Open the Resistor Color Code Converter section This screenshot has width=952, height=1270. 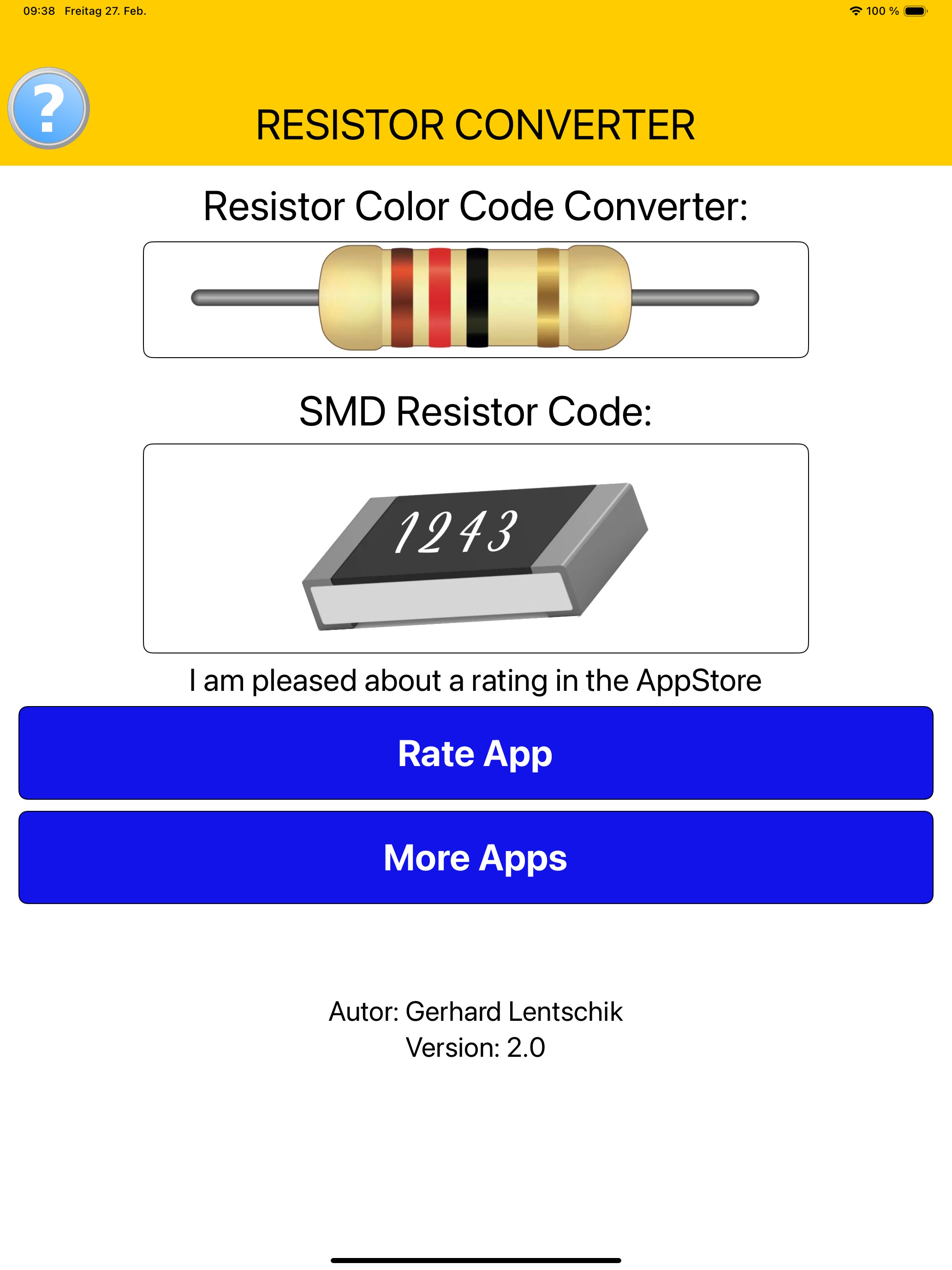tap(476, 207)
